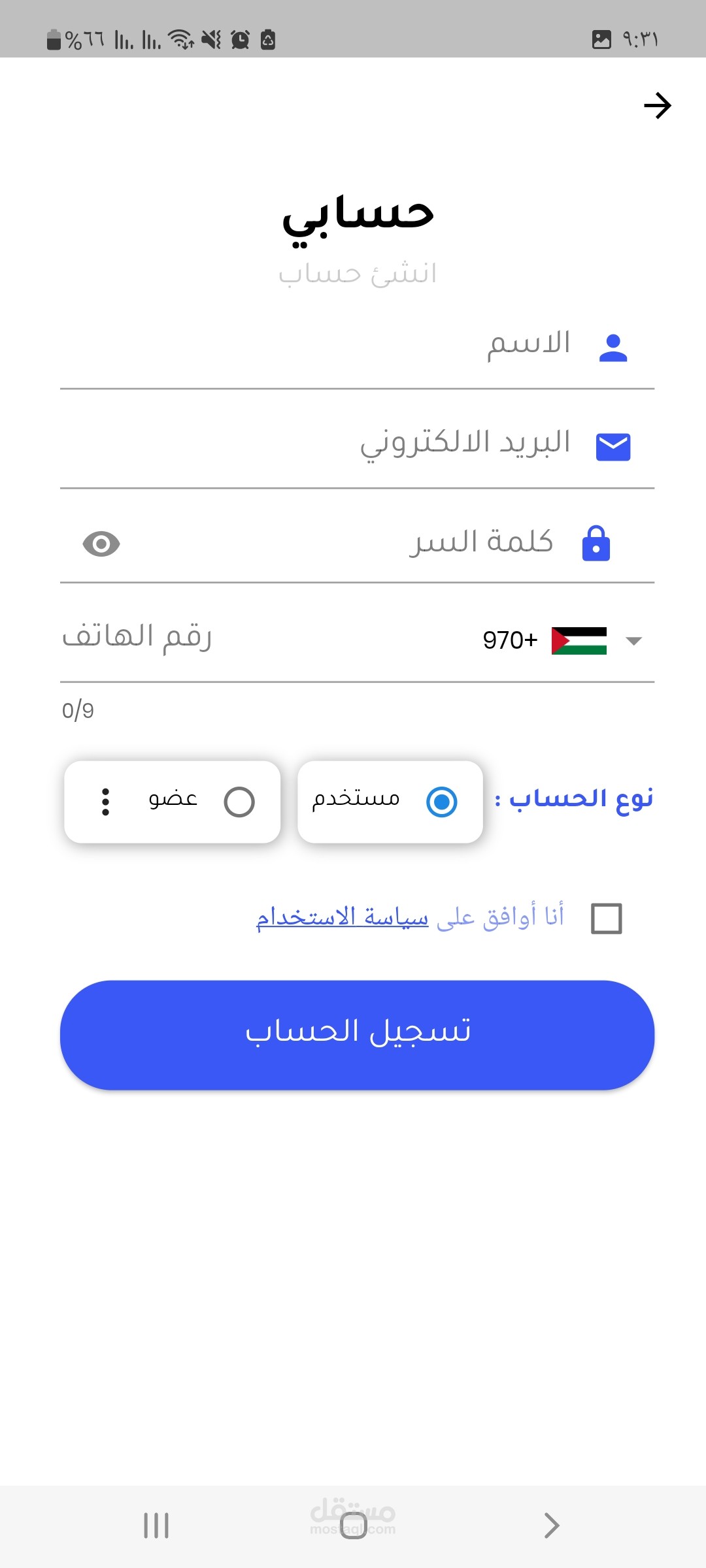Tap the back arrow at the top
This screenshot has width=706, height=1568.
point(657,106)
